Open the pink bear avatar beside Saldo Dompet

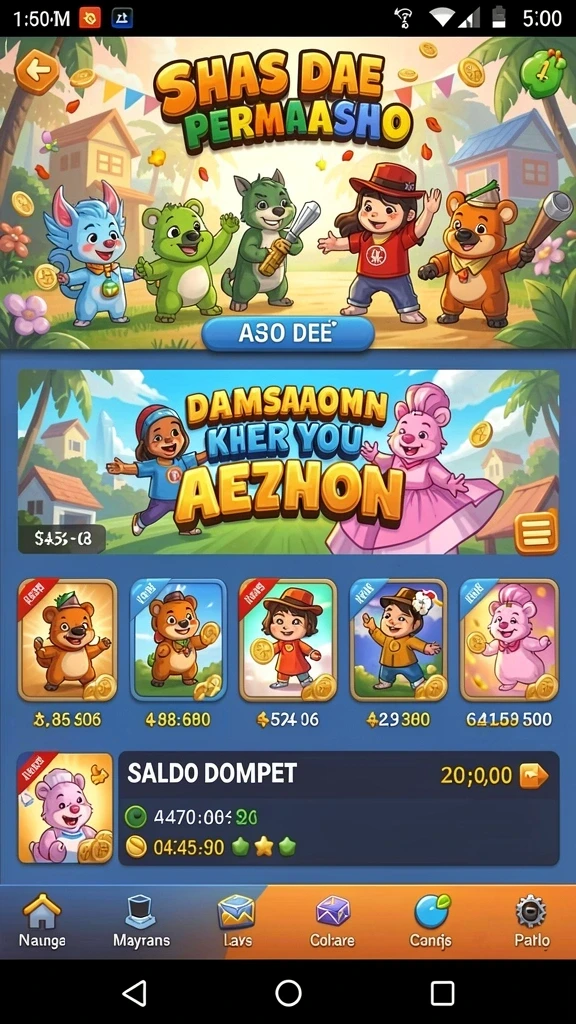65,808
